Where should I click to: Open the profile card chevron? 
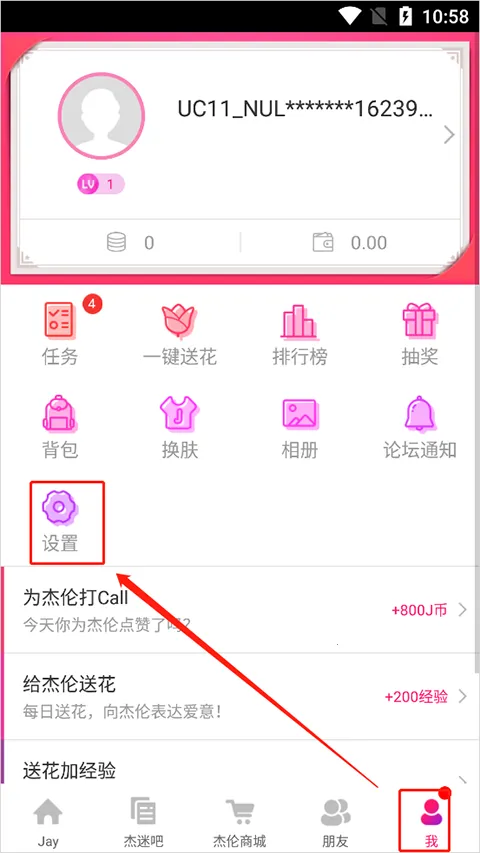pyautogui.click(x=448, y=134)
